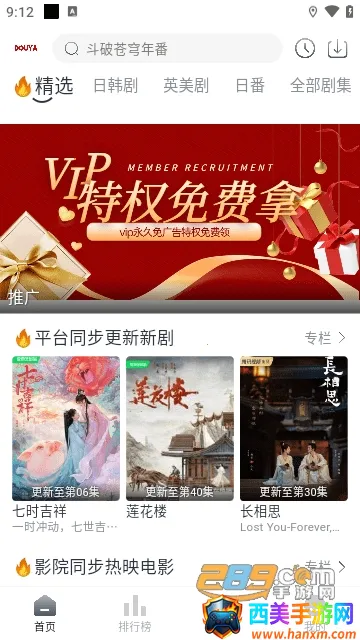This screenshot has height=640, width=360.
Task: Select the 日番 tab
Action: (250, 86)
